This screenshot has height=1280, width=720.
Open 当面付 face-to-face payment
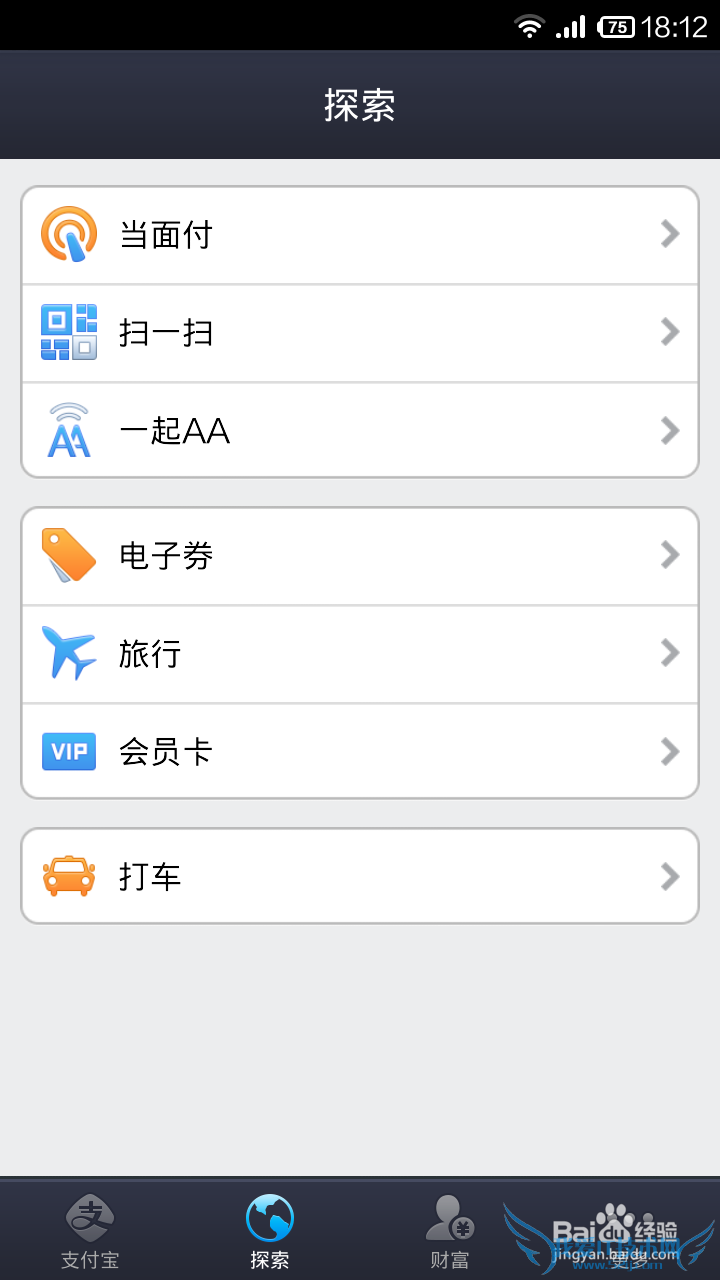(x=360, y=235)
